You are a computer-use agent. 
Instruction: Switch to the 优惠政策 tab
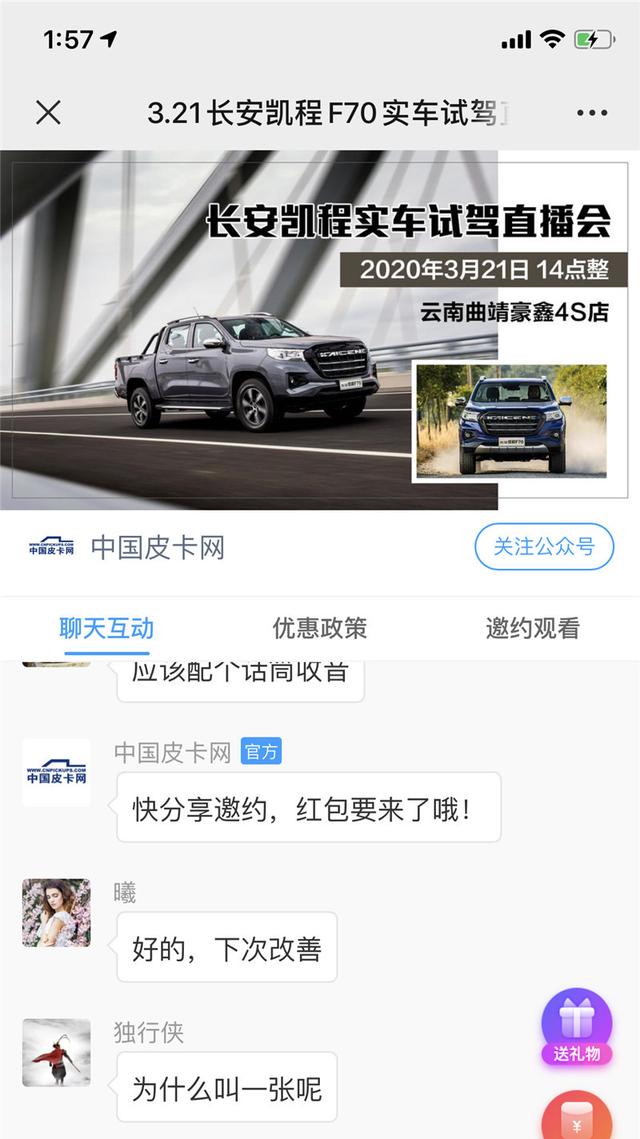(x=320, y=628)
